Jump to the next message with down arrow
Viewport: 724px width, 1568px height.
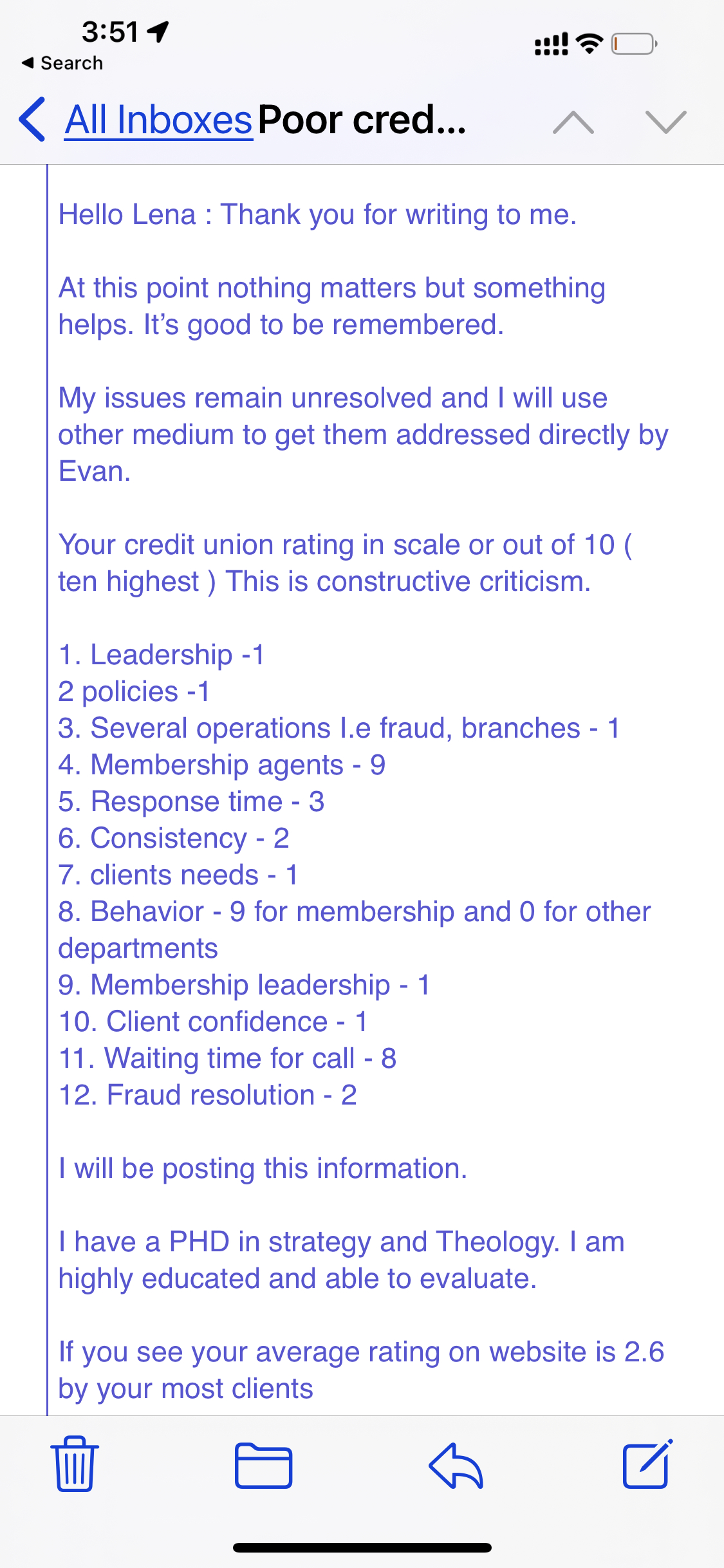pos(665,122)
